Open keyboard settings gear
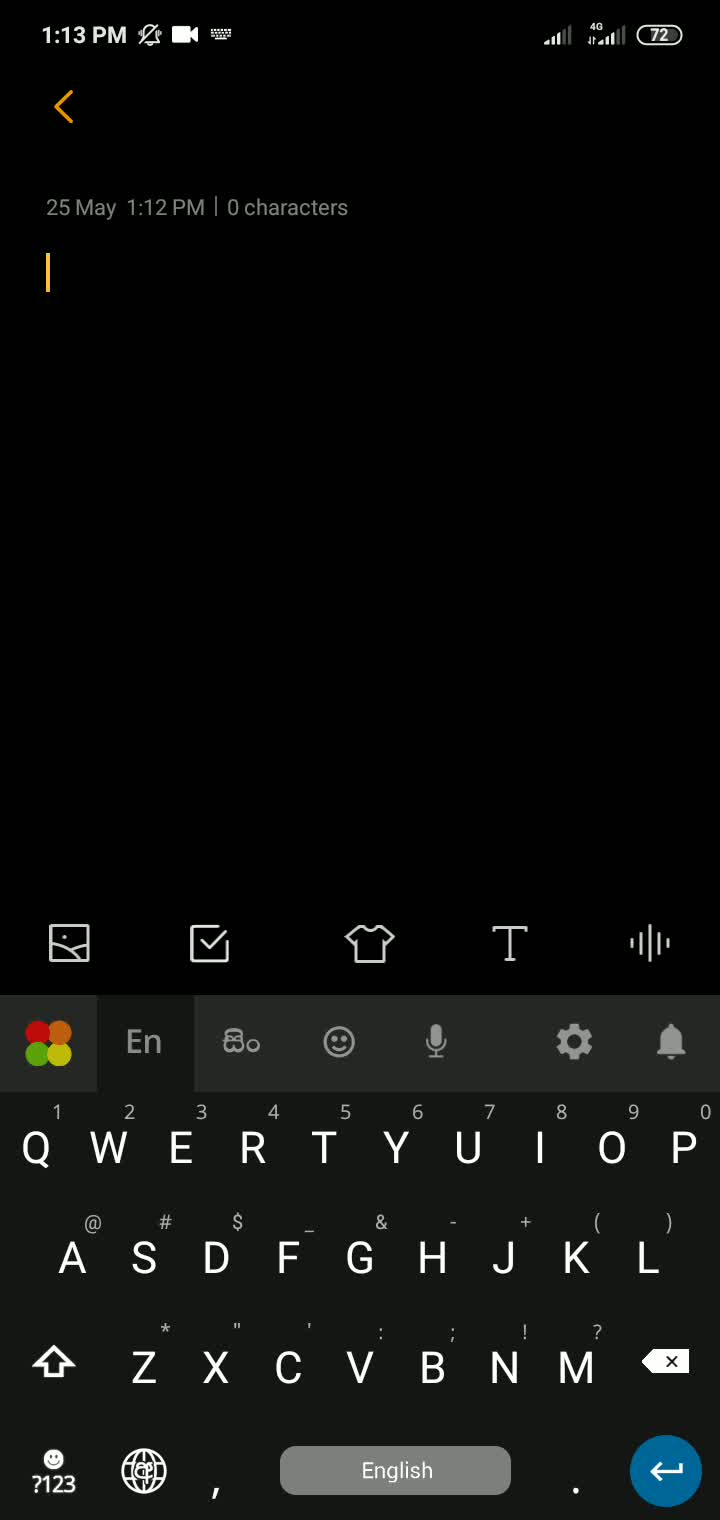The image size is (720, 1520). tap(574, 1043)
